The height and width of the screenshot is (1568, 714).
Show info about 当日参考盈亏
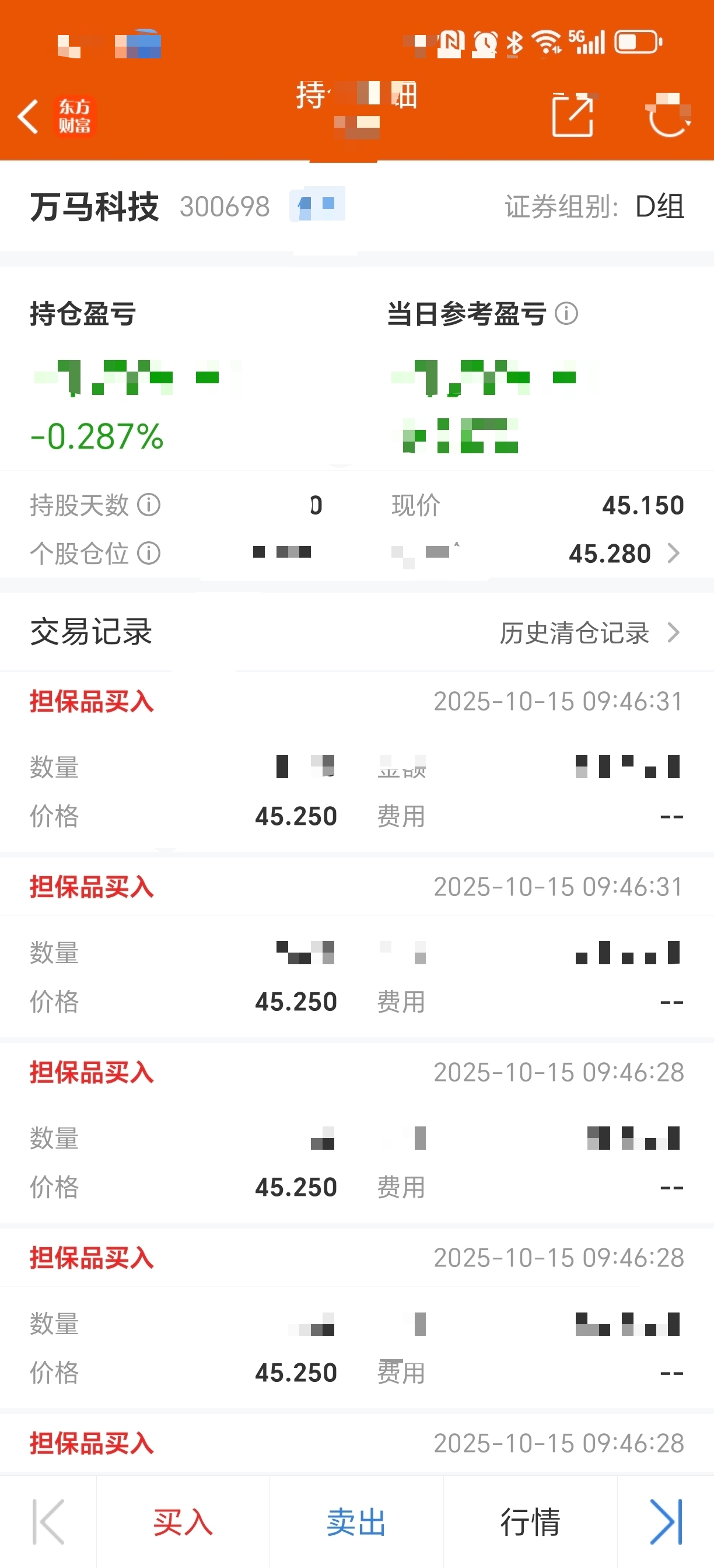[566, 314]
